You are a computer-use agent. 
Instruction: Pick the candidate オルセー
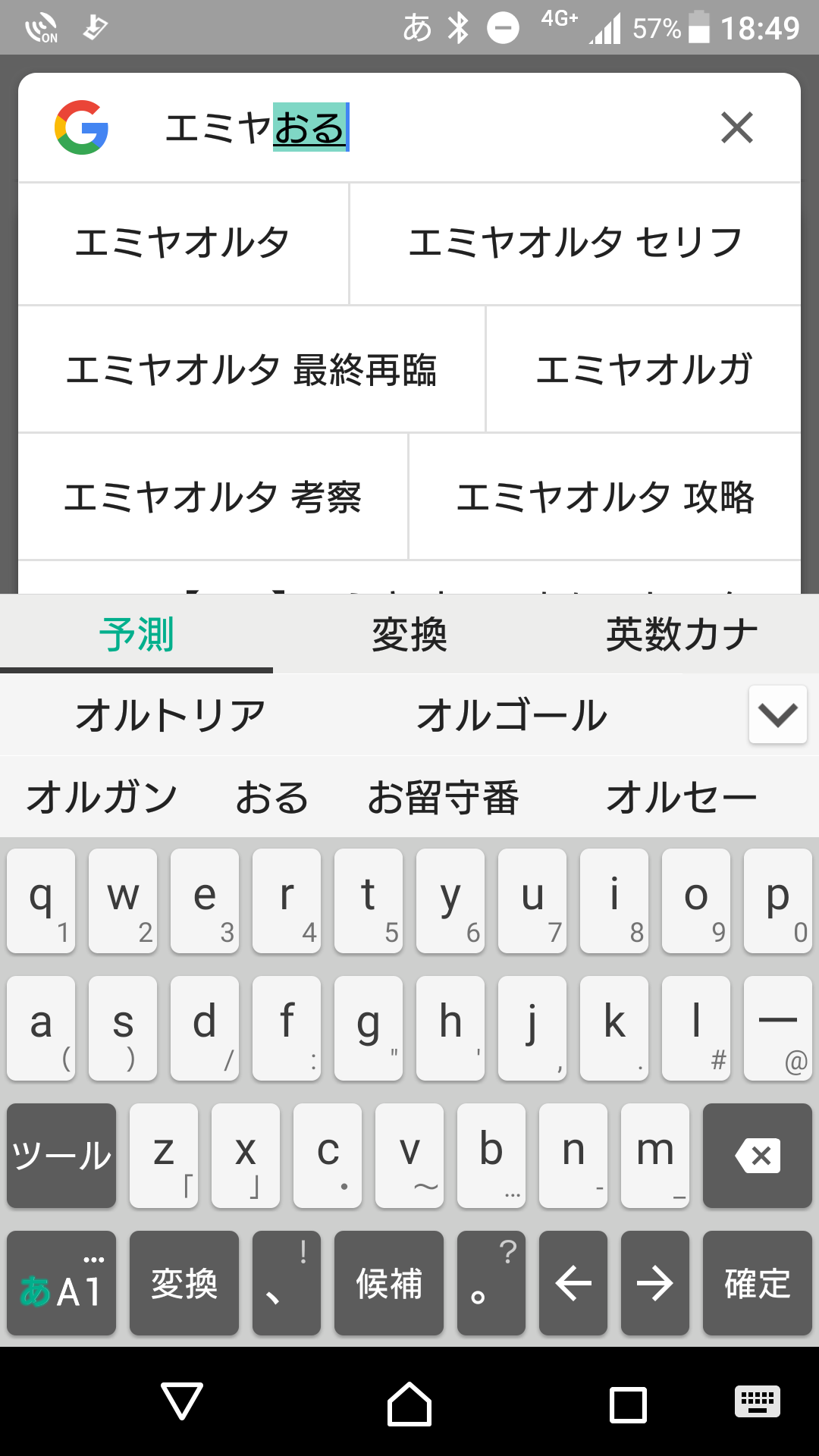681,797
